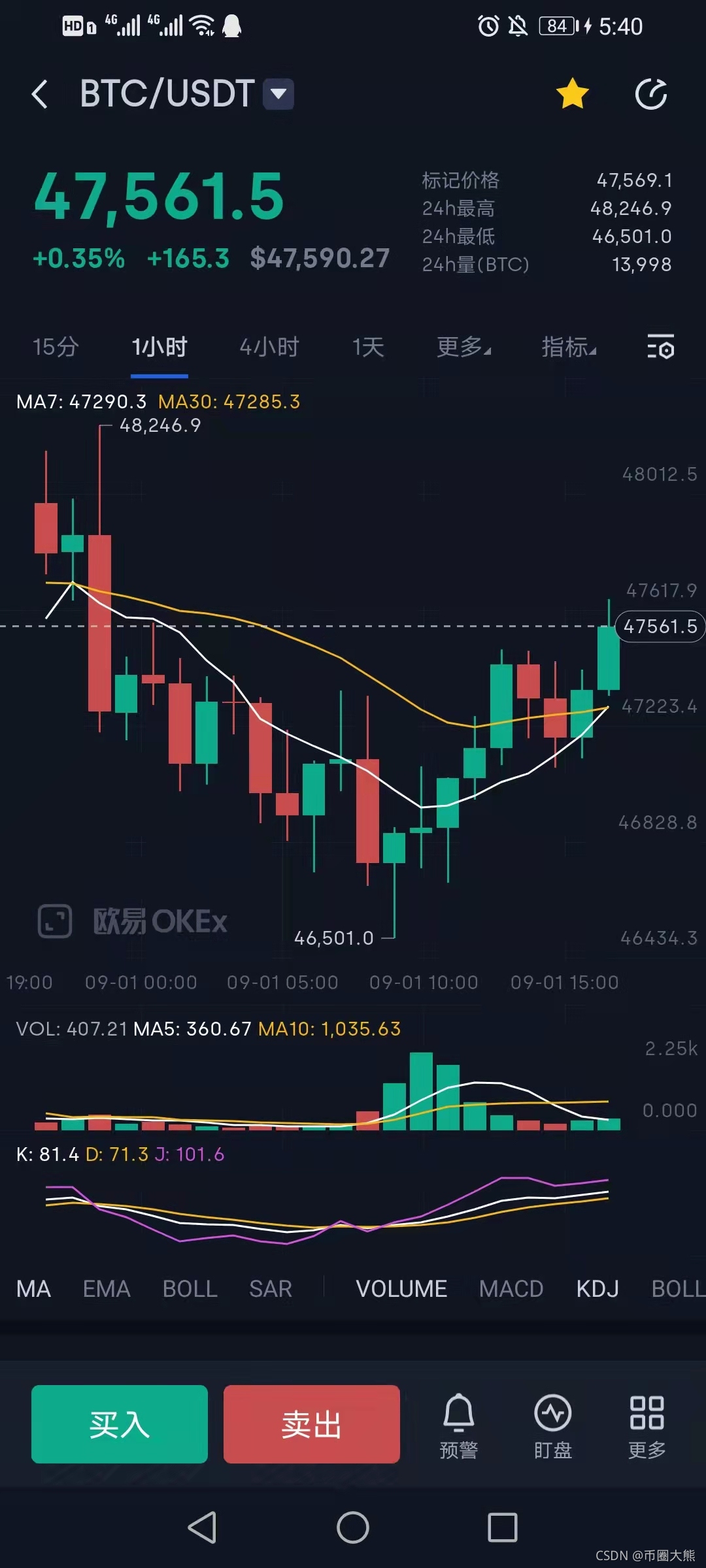Open chart settings icon

(660, 346)
